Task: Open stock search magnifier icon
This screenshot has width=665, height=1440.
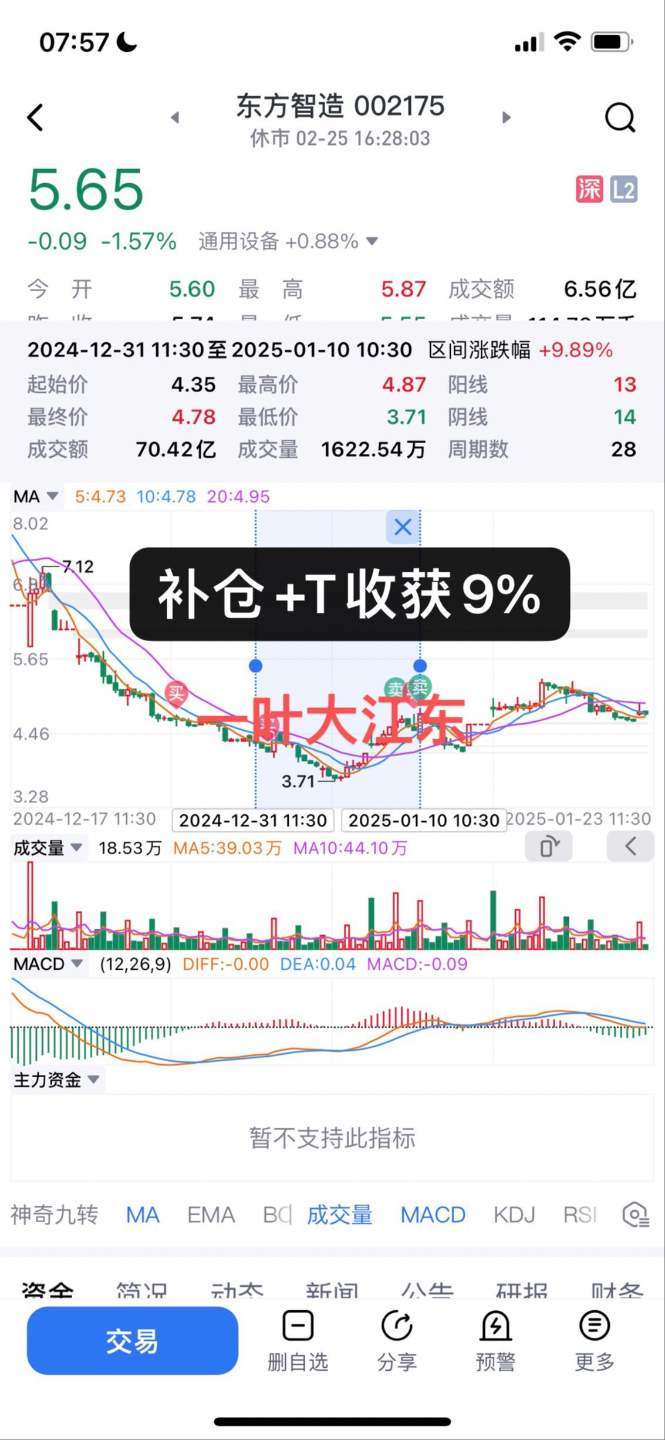Action: point(620,118)
